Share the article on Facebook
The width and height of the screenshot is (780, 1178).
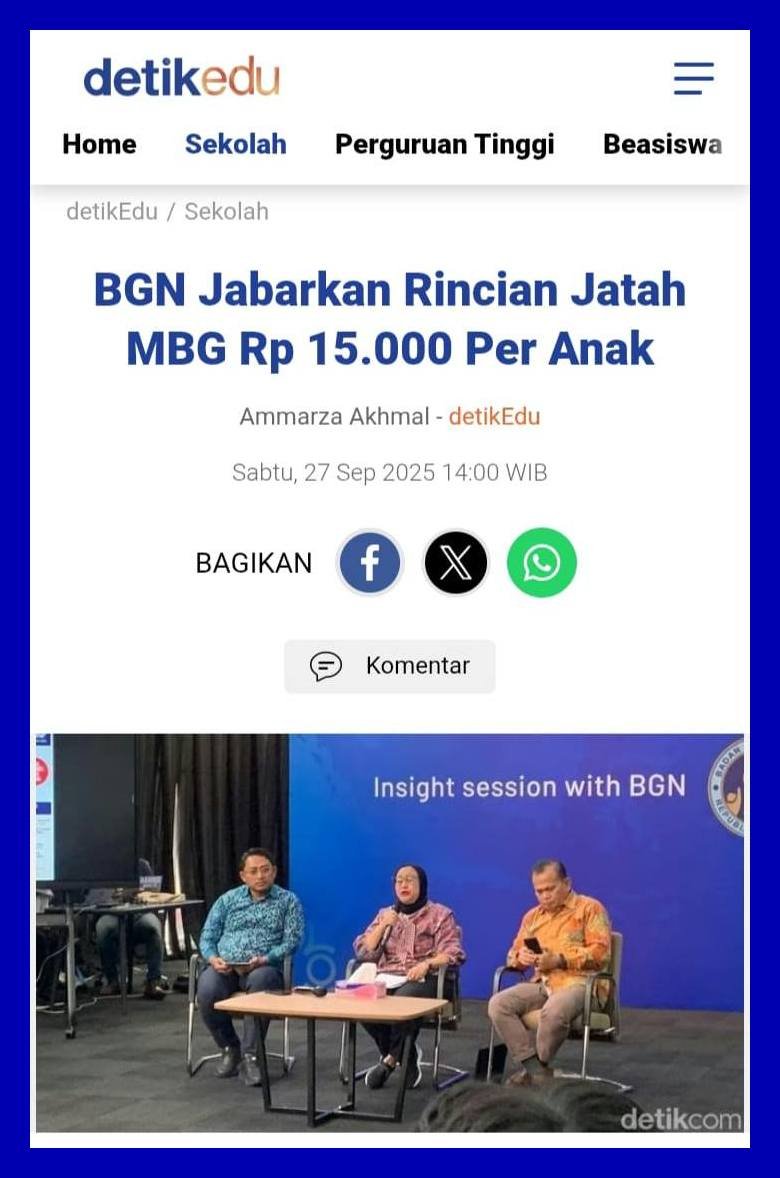point(370,563)
